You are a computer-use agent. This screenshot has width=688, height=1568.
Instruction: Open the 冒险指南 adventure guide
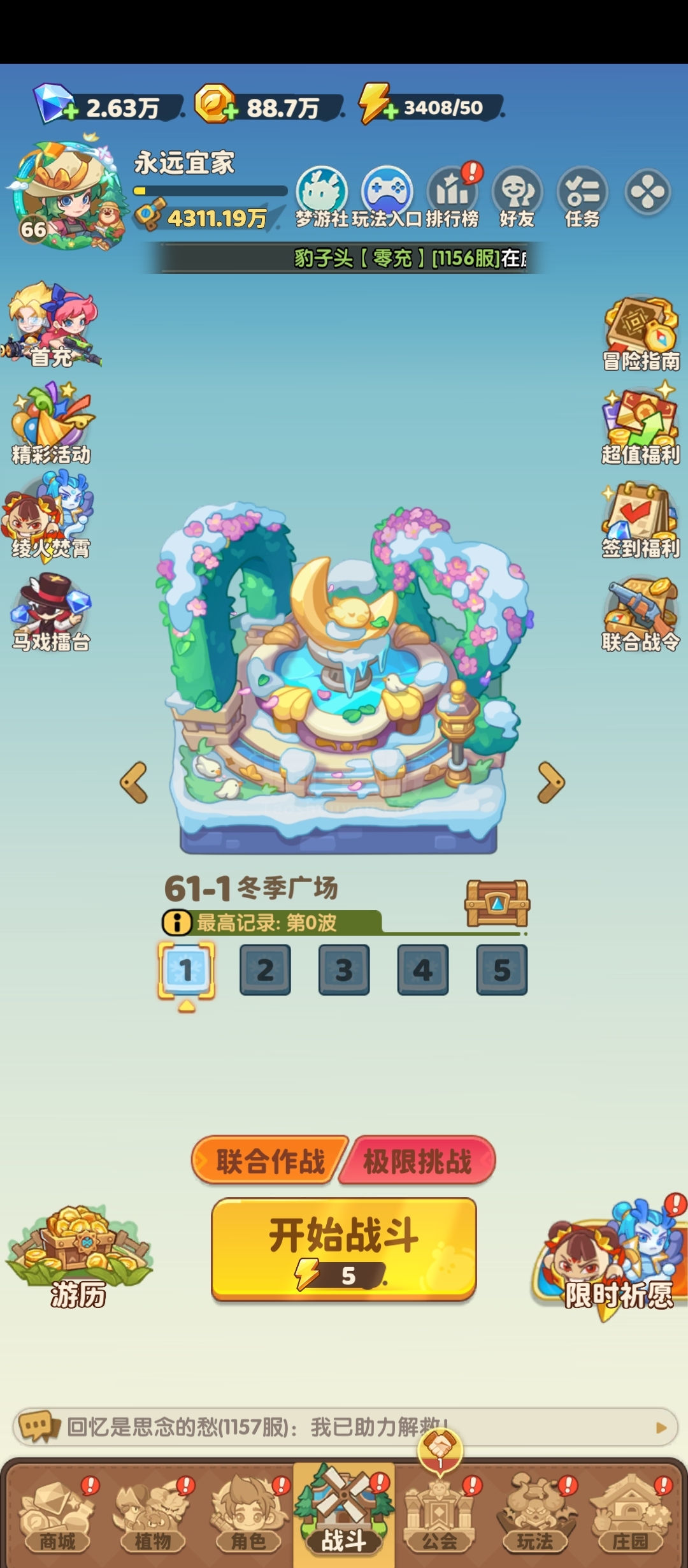point(641,334)
